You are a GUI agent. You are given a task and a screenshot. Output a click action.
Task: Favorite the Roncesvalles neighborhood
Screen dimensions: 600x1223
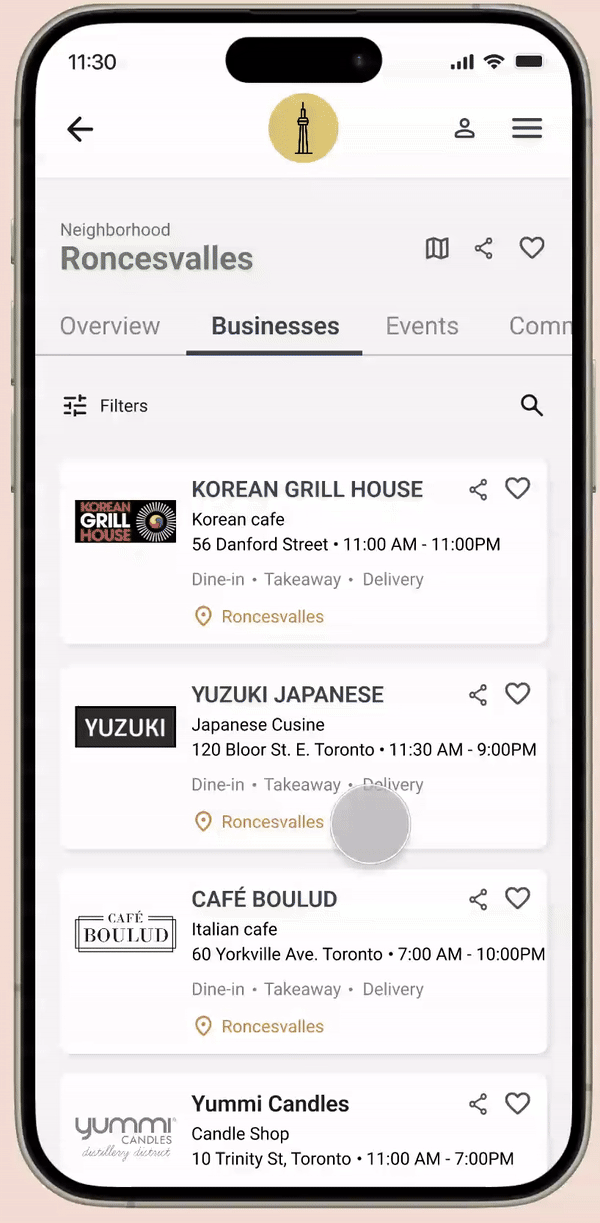[x=532, y=248]
